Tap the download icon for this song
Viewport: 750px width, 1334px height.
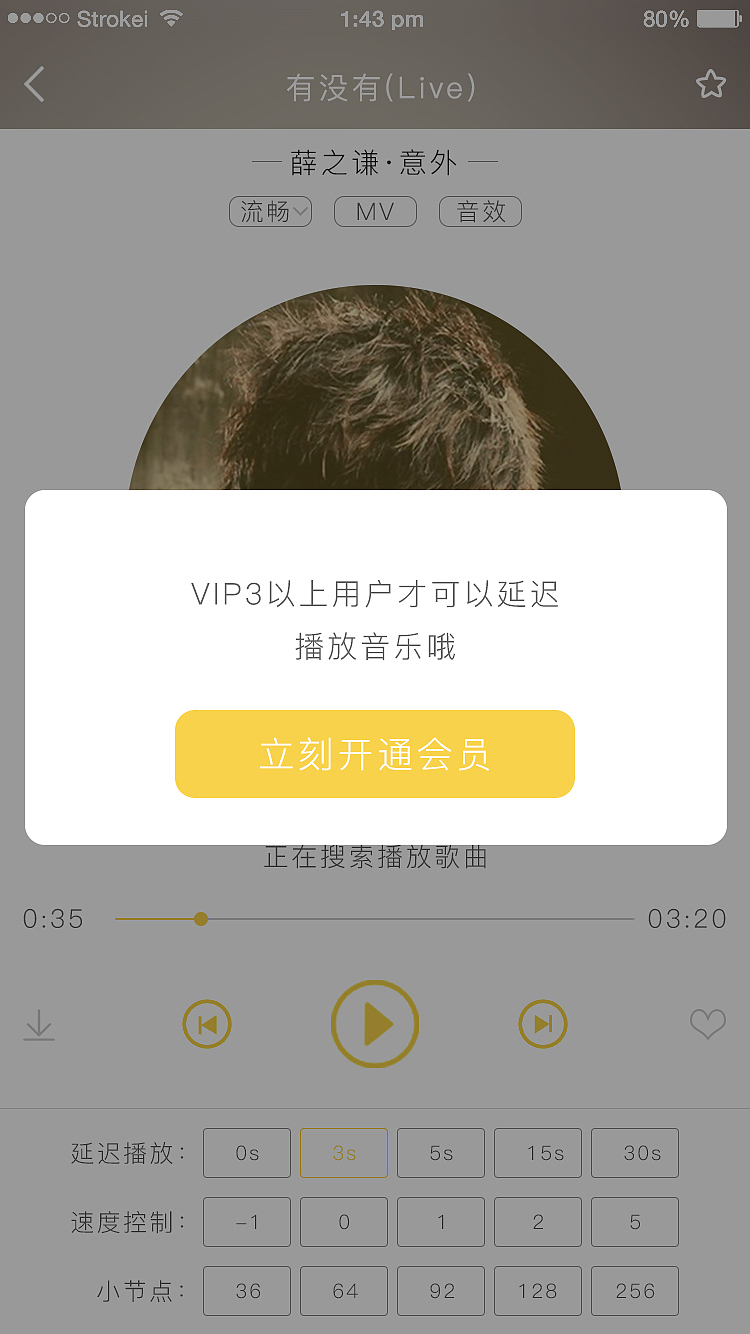(x=39, y=1024)
